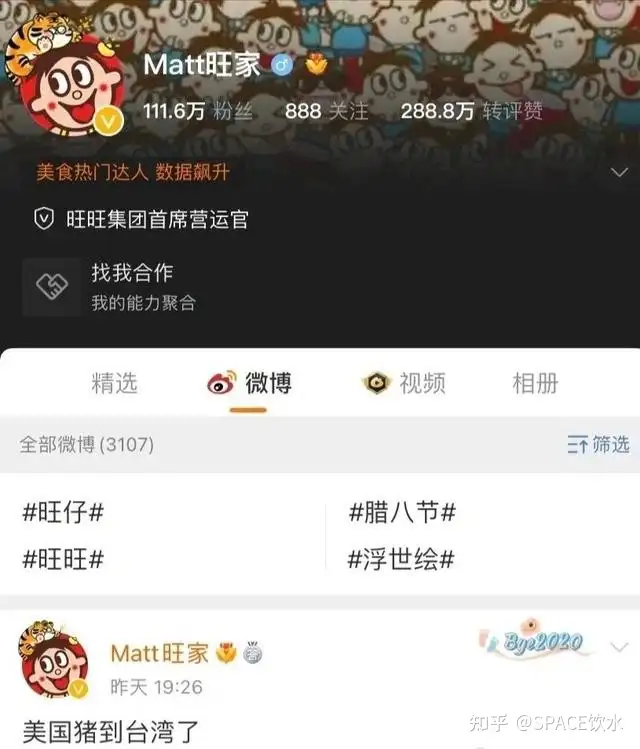
Task: Open the #腊八节# hashtag
Action: point(402,514)
